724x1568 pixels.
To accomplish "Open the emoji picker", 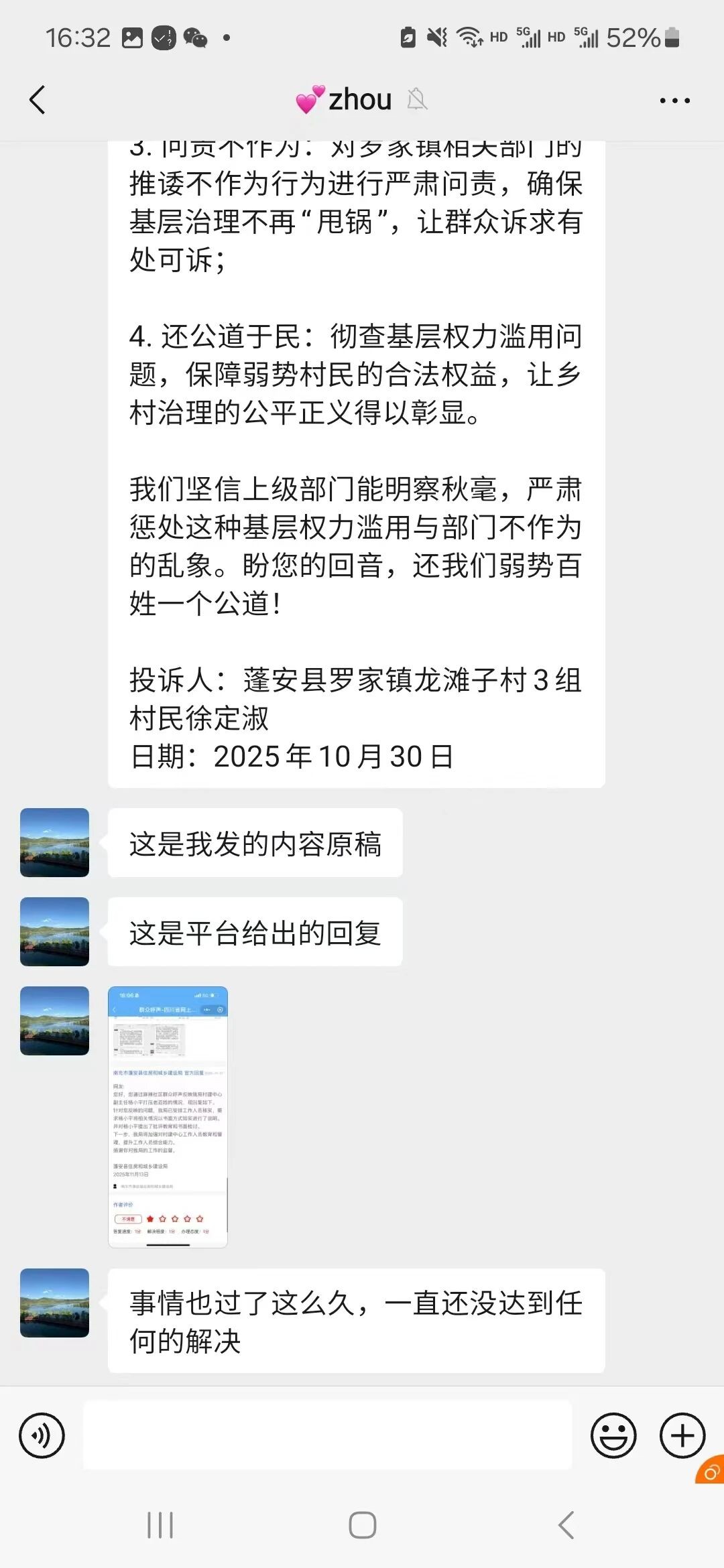I will [613, 1435].
